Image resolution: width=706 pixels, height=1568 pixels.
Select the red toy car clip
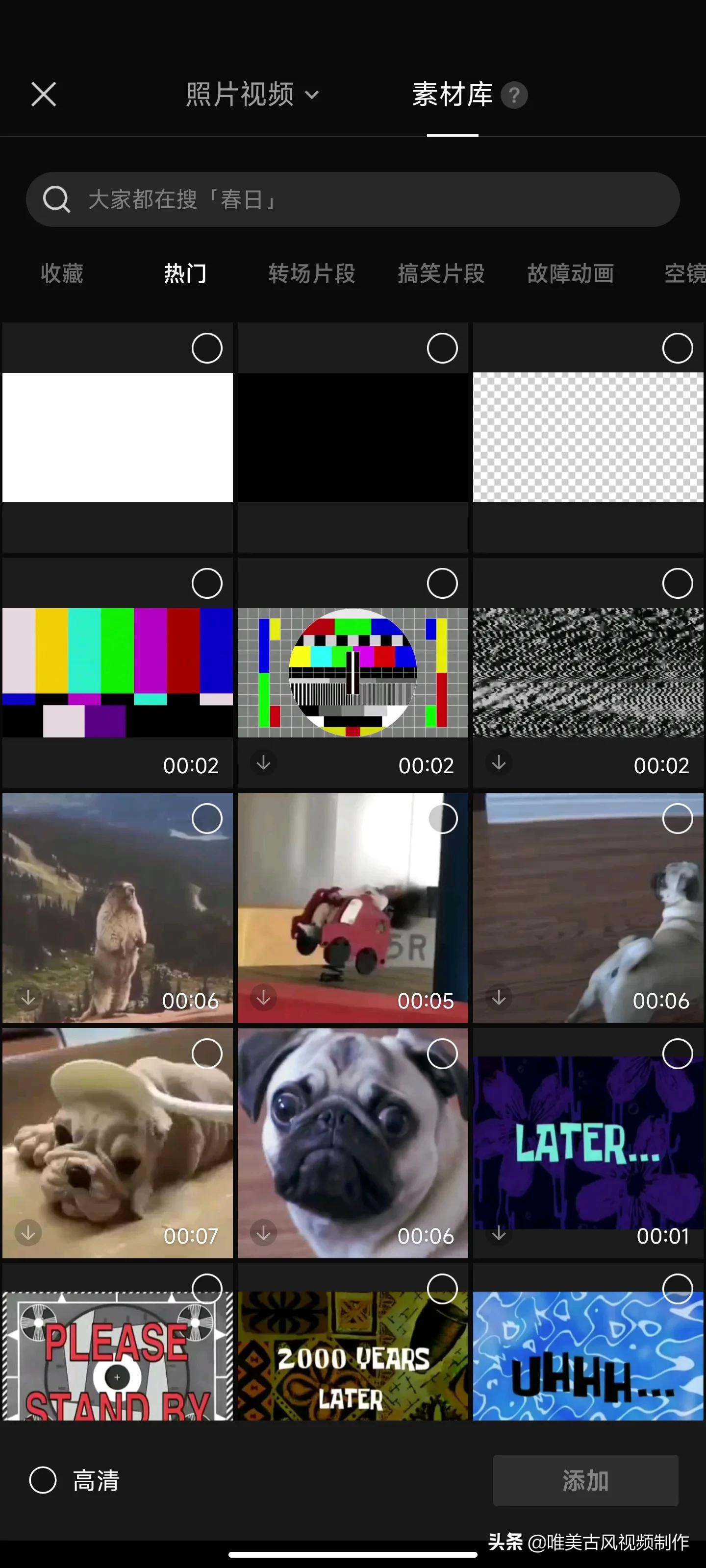point(442,819)
